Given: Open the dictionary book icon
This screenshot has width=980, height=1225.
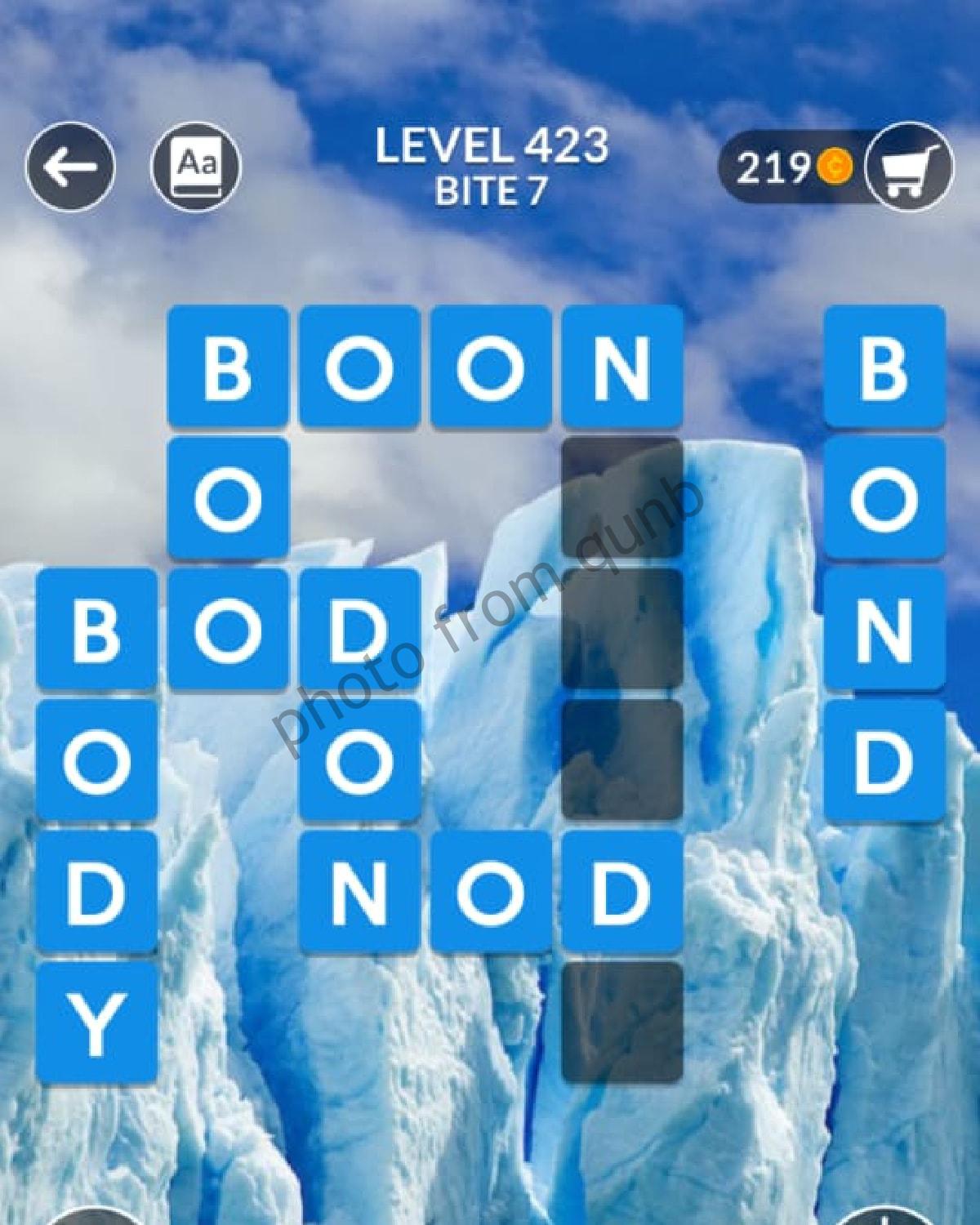Looking at the screenshot, I should [197, 167].
